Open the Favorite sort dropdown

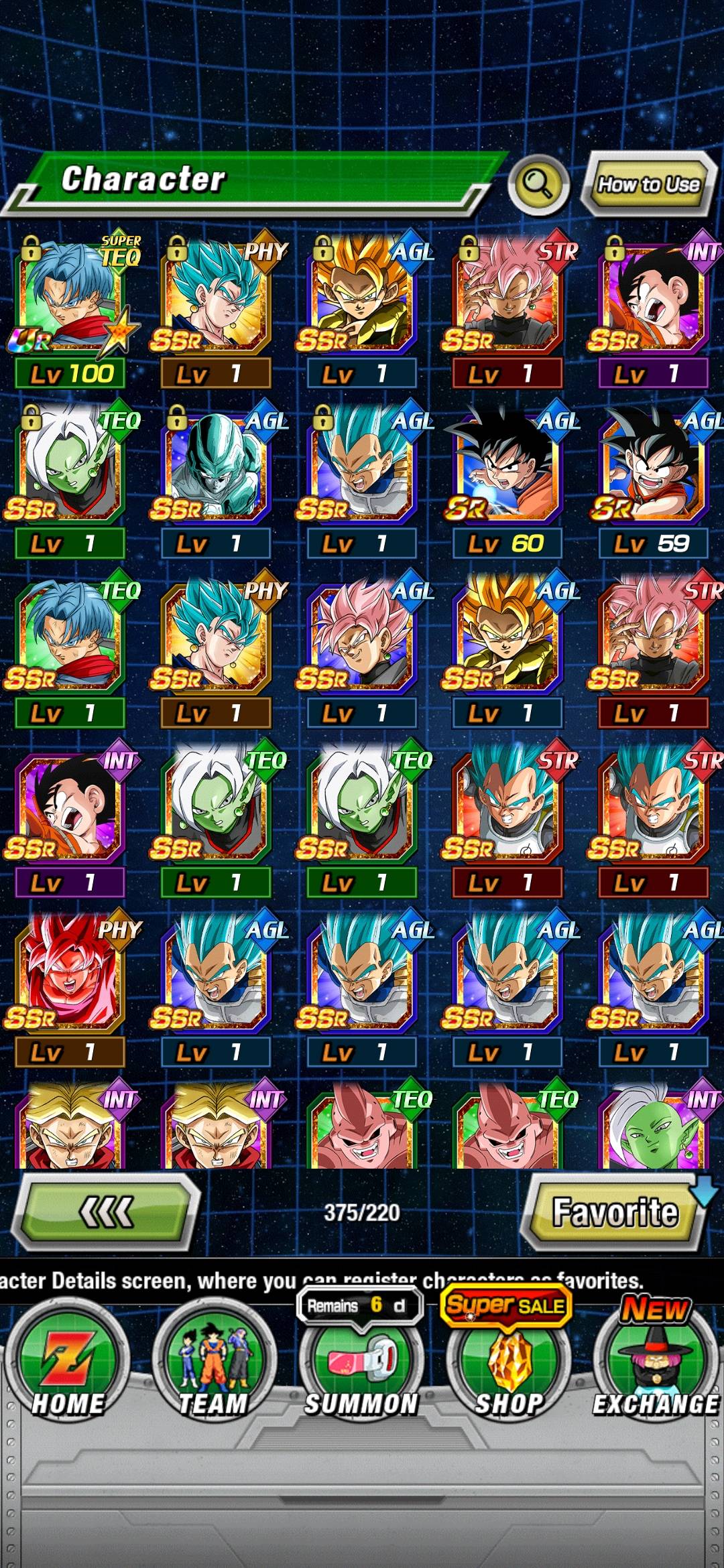point(615,1212)
